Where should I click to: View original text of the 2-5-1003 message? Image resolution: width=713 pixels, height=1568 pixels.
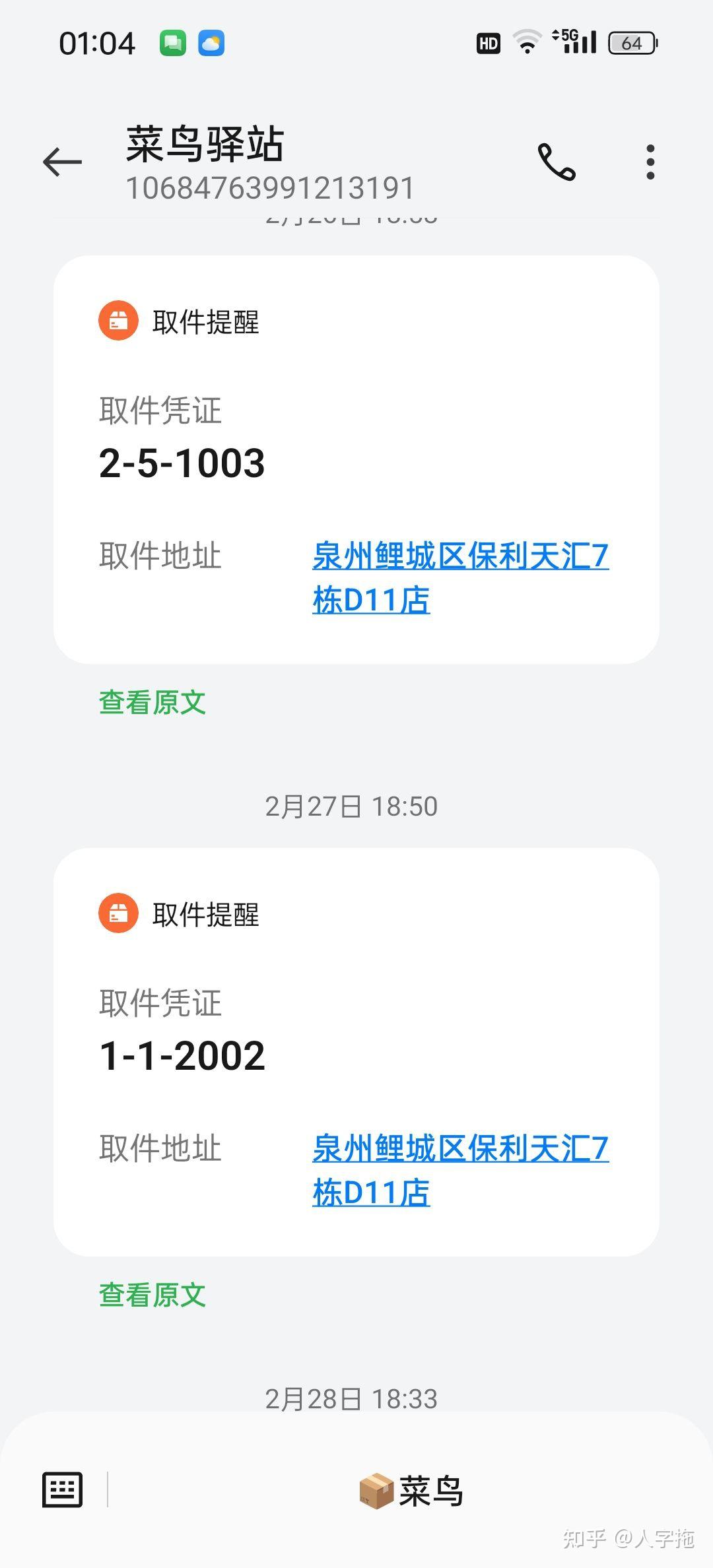(153, 703)
